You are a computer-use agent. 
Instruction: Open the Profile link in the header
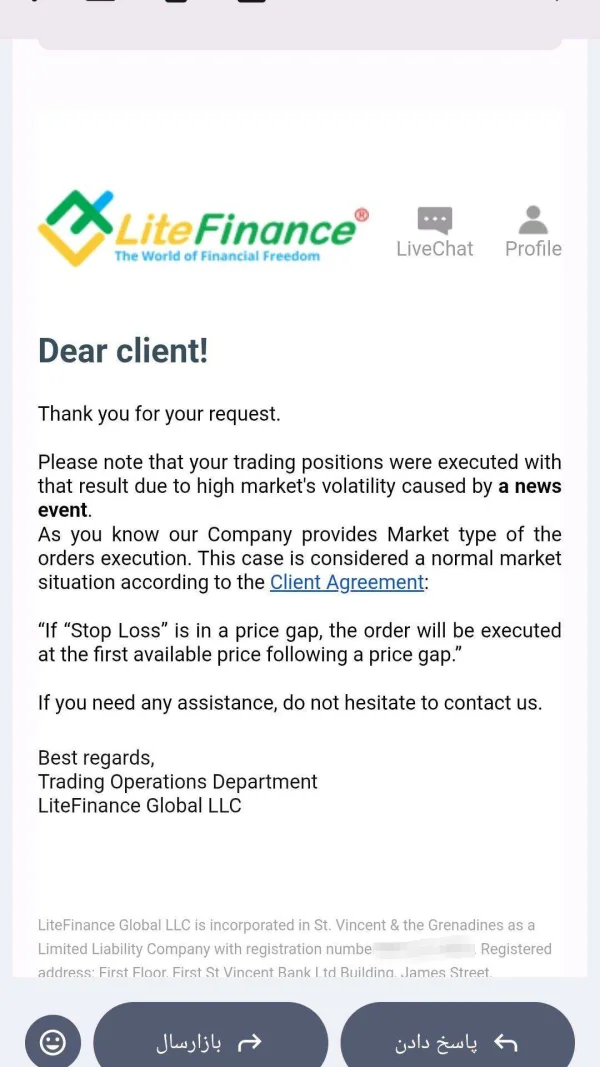[533, 232]
